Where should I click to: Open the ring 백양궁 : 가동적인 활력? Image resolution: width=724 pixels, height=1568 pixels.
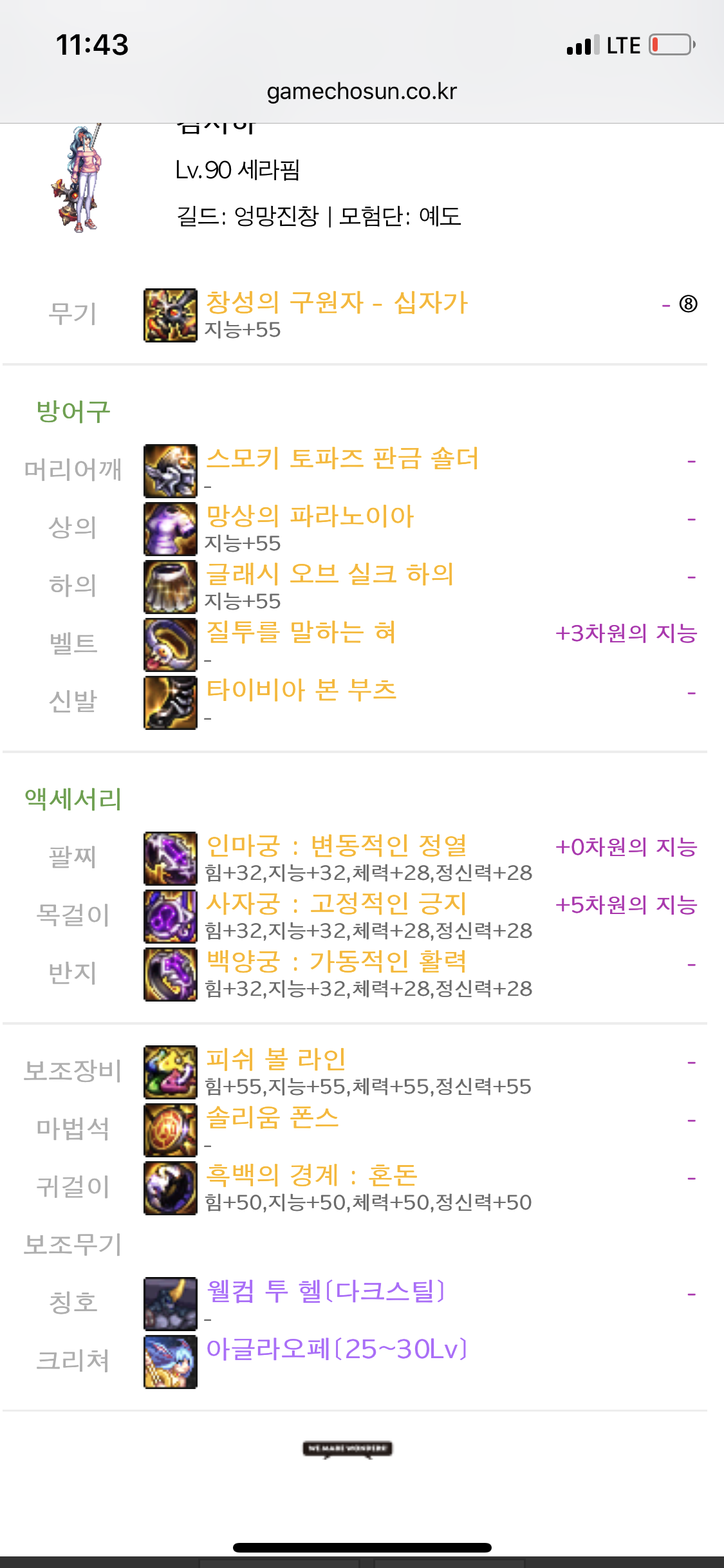[x=337, y=961]
